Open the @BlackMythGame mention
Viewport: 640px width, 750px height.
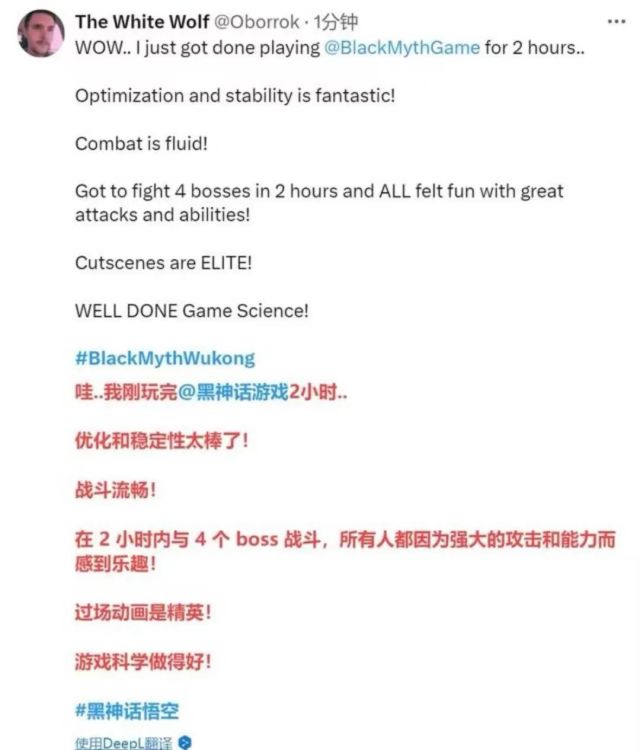point(402,47)
